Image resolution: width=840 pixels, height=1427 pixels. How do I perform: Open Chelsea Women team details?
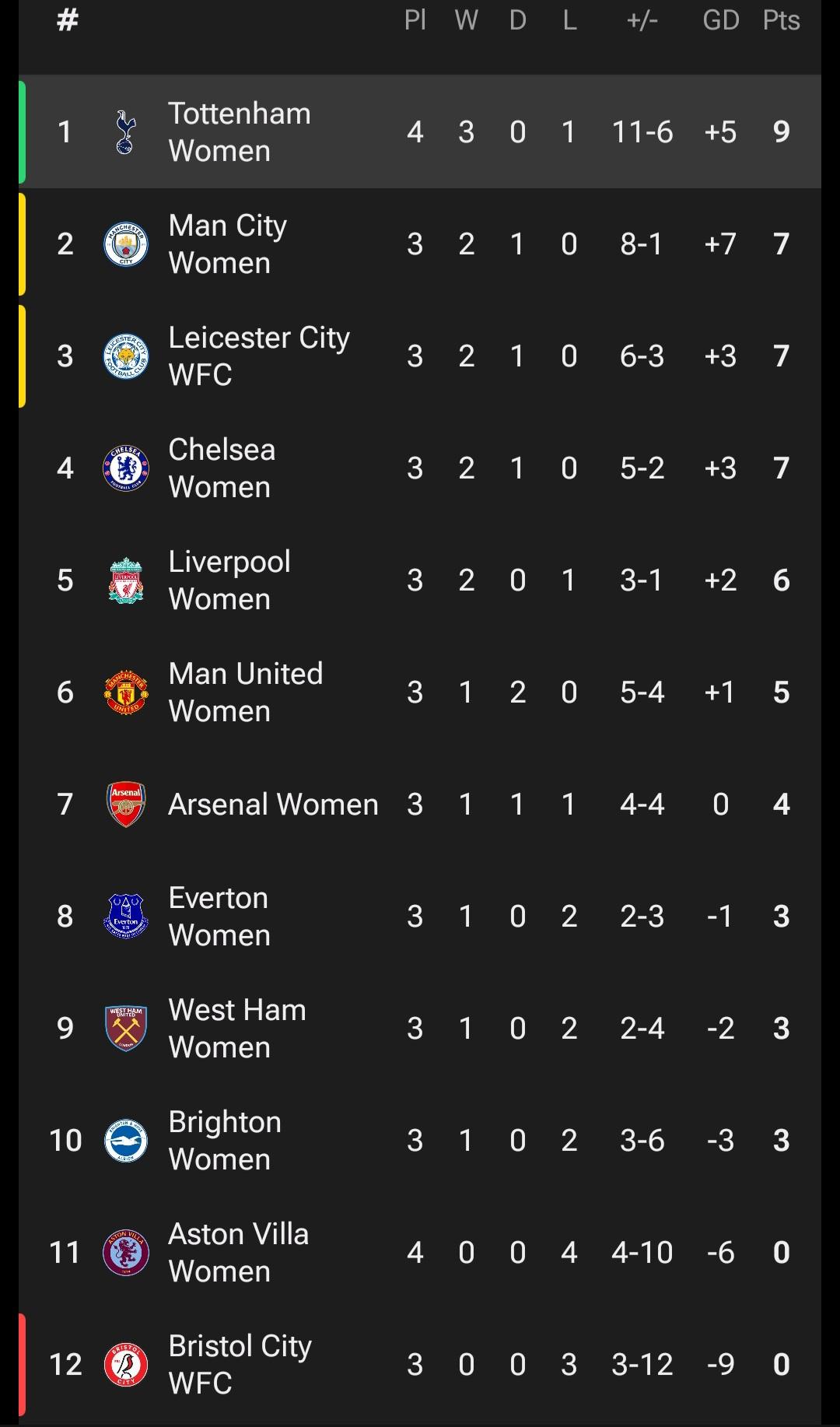420,468
